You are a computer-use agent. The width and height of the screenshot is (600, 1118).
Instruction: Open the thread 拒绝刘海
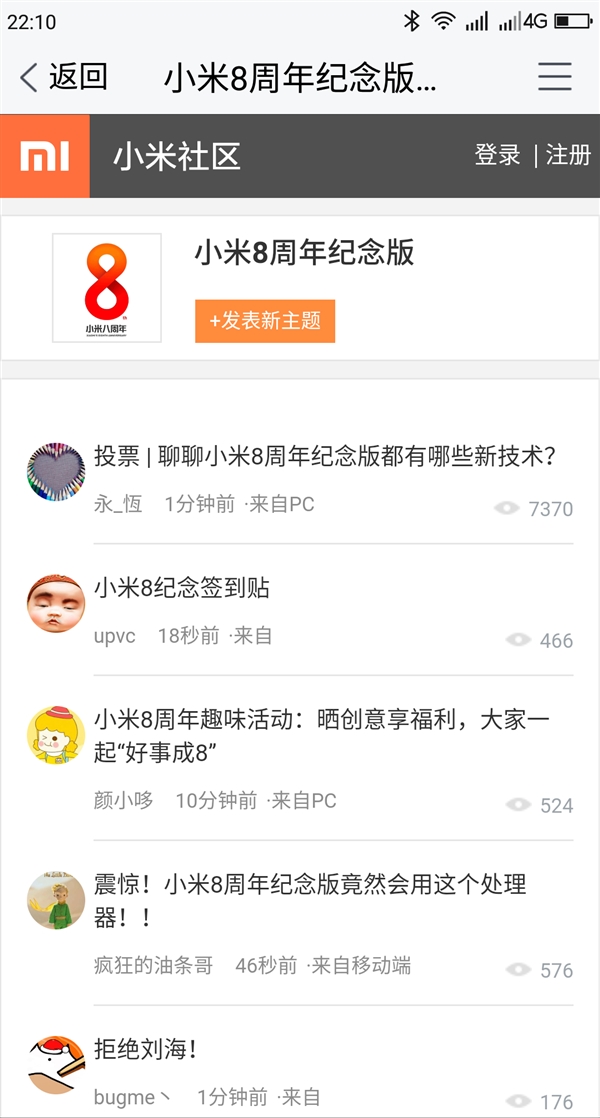point(146,1050)
